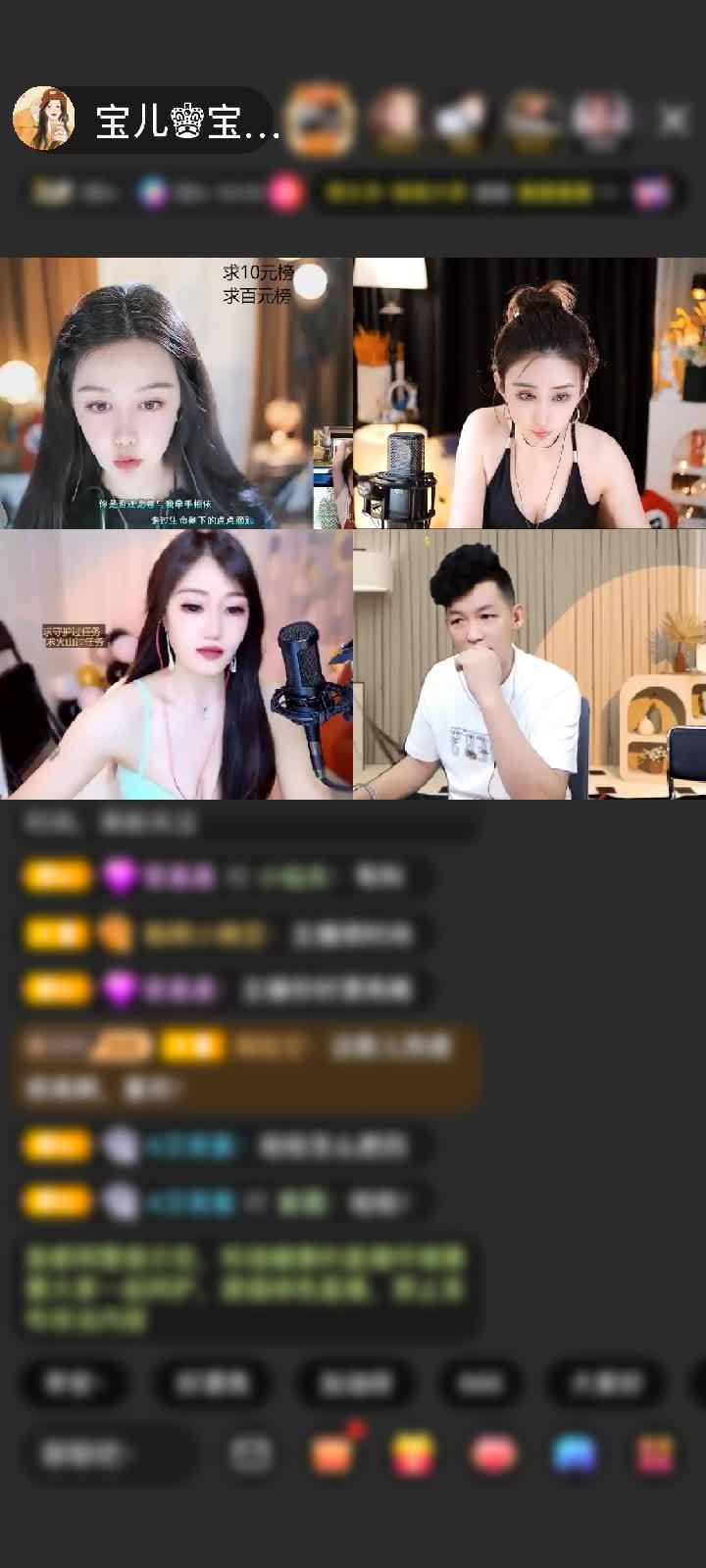Open the streamer in black top's tile

pyautogui.click(x=529, y=393)
